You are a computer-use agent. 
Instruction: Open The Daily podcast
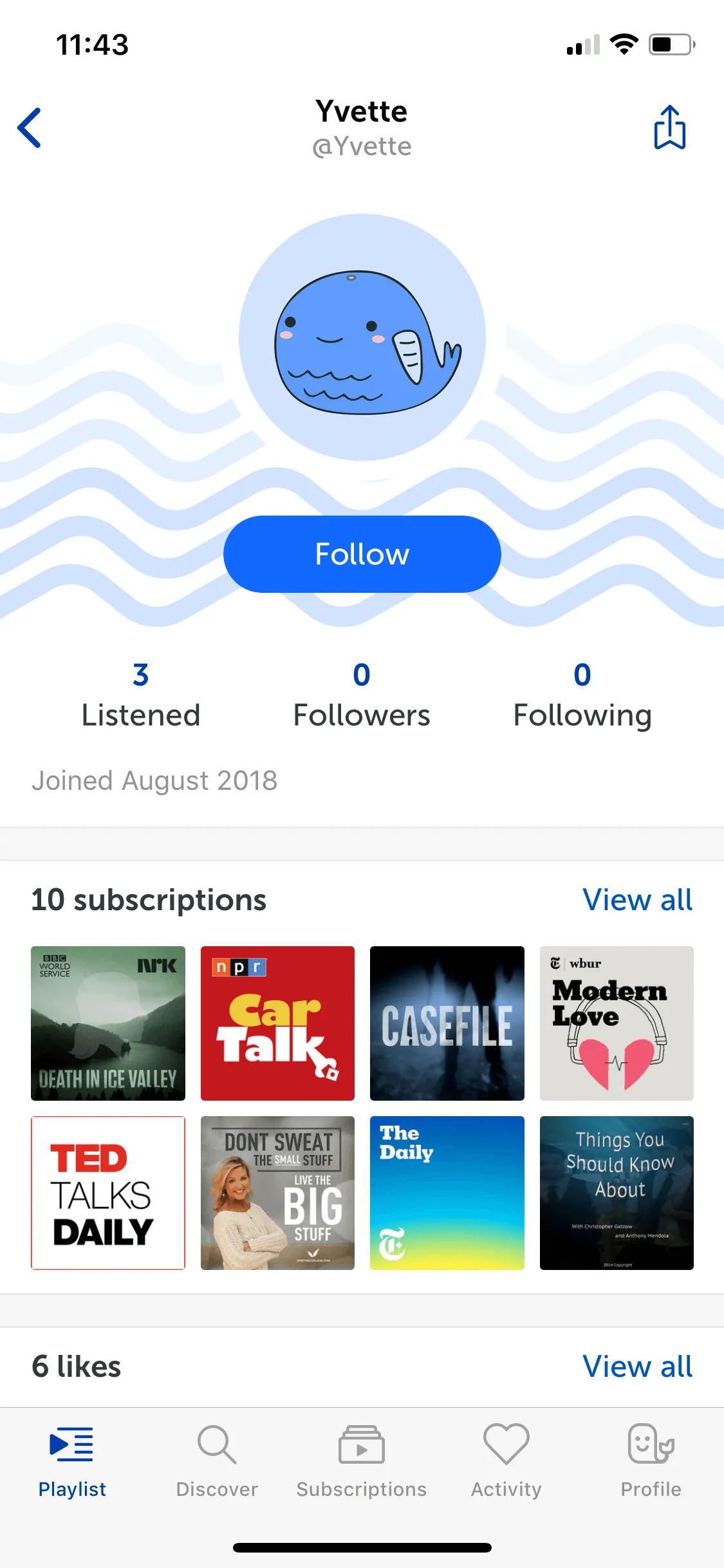[x=447, y=1193]
